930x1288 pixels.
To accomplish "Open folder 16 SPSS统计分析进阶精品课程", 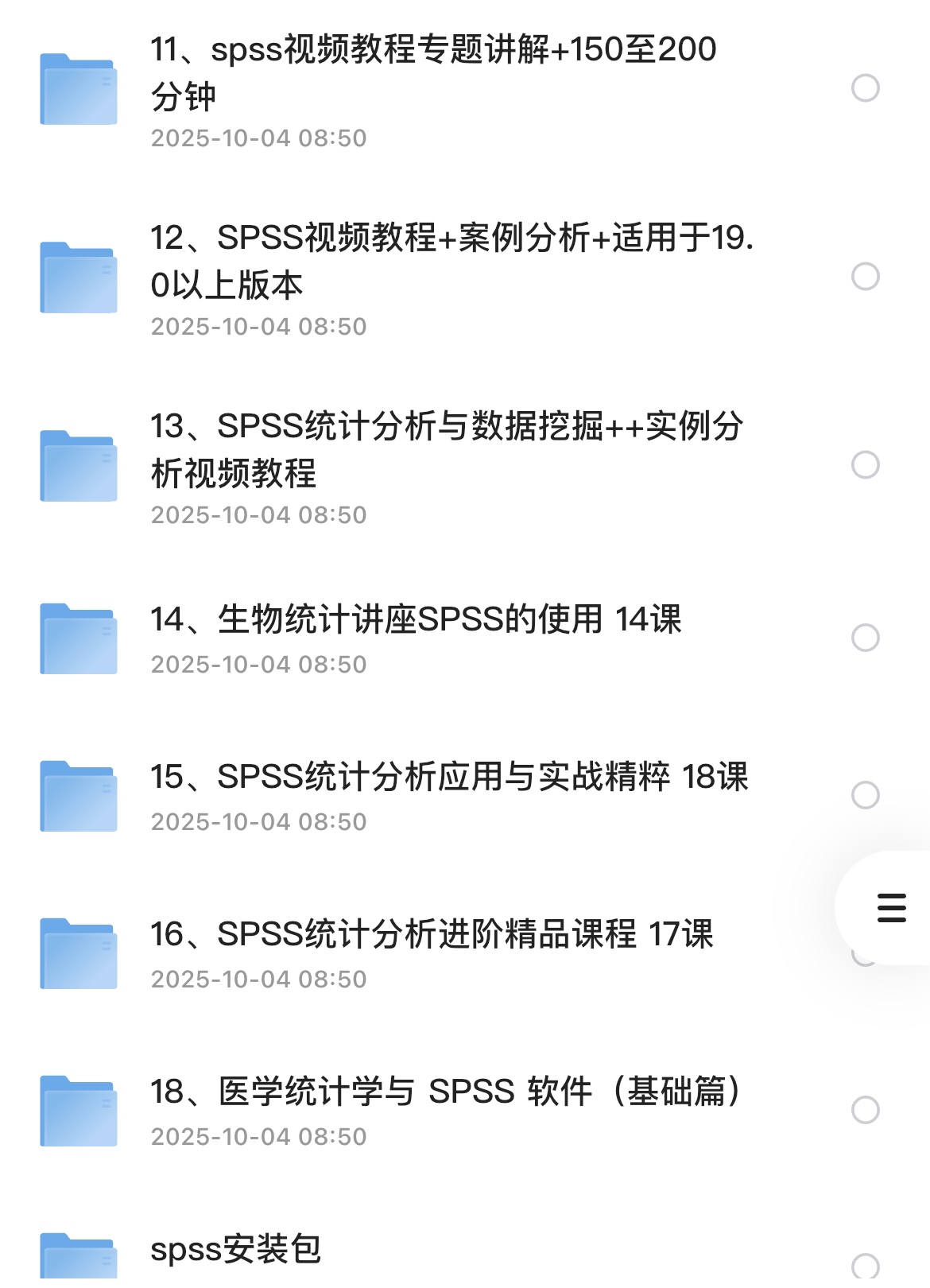I will [432, 935].
